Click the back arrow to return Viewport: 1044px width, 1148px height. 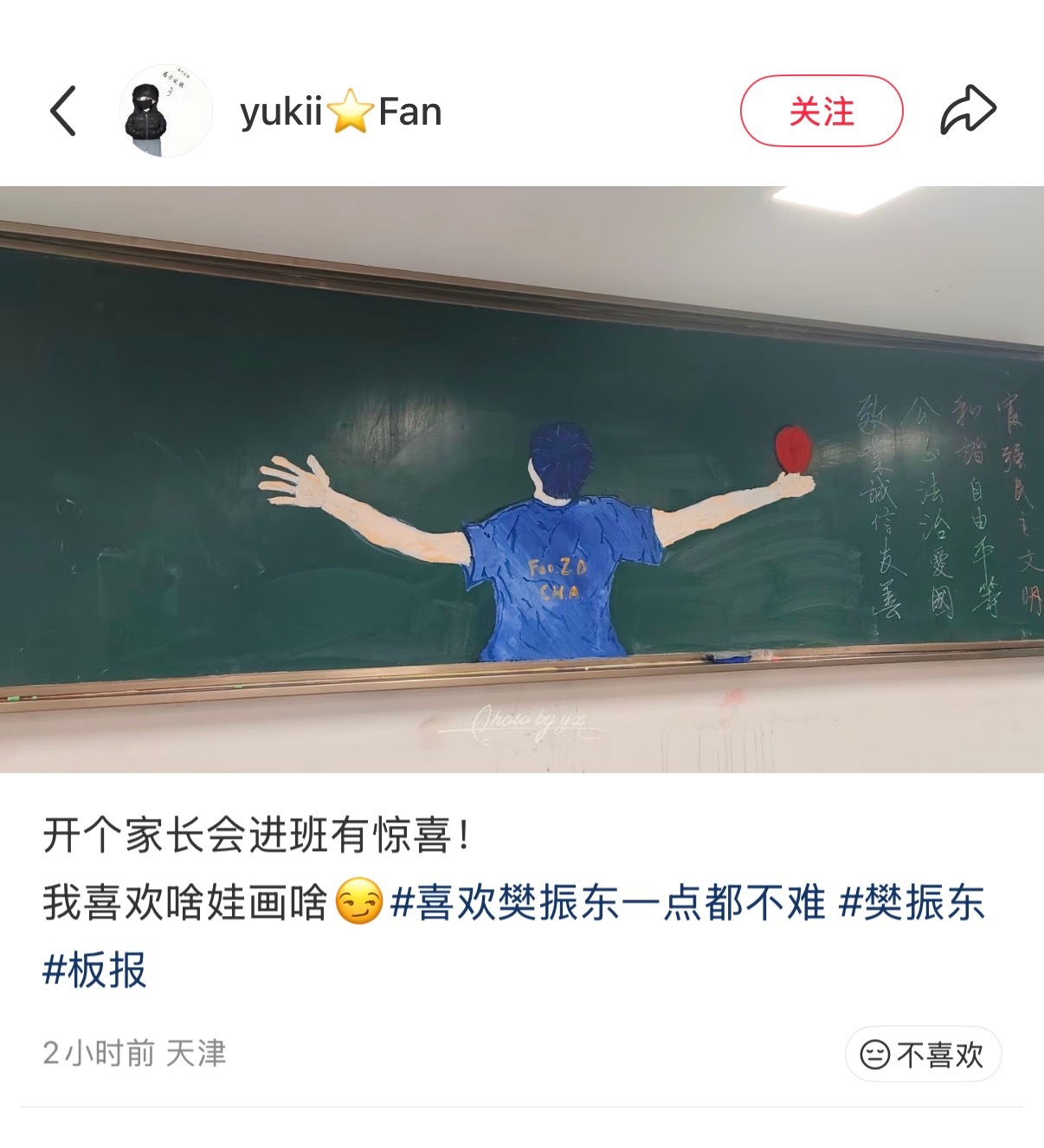pyautogui.click(x=64, y=113)
